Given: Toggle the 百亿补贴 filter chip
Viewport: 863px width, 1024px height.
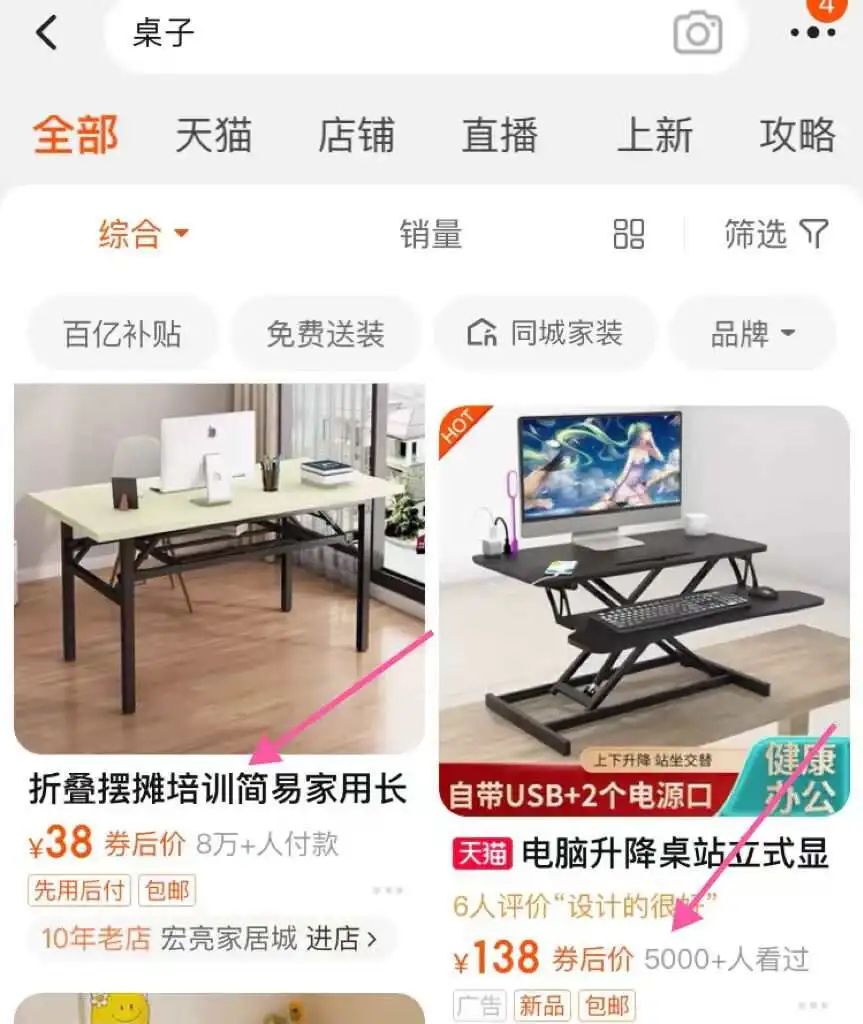Looking at the screenshot, I should pyautogui.click(x=122, y=334).
